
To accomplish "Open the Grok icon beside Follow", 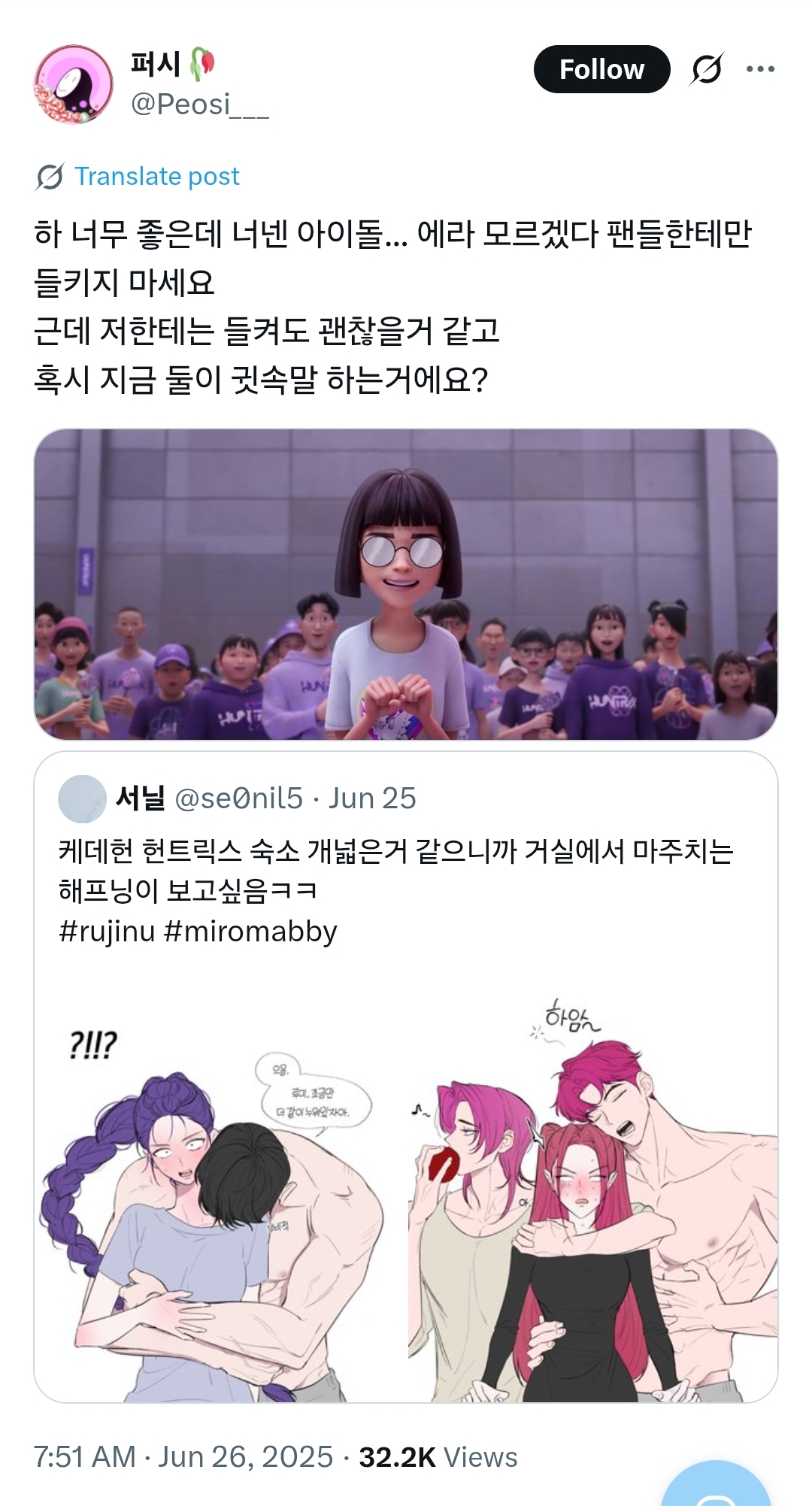I will tap(707, 69).
